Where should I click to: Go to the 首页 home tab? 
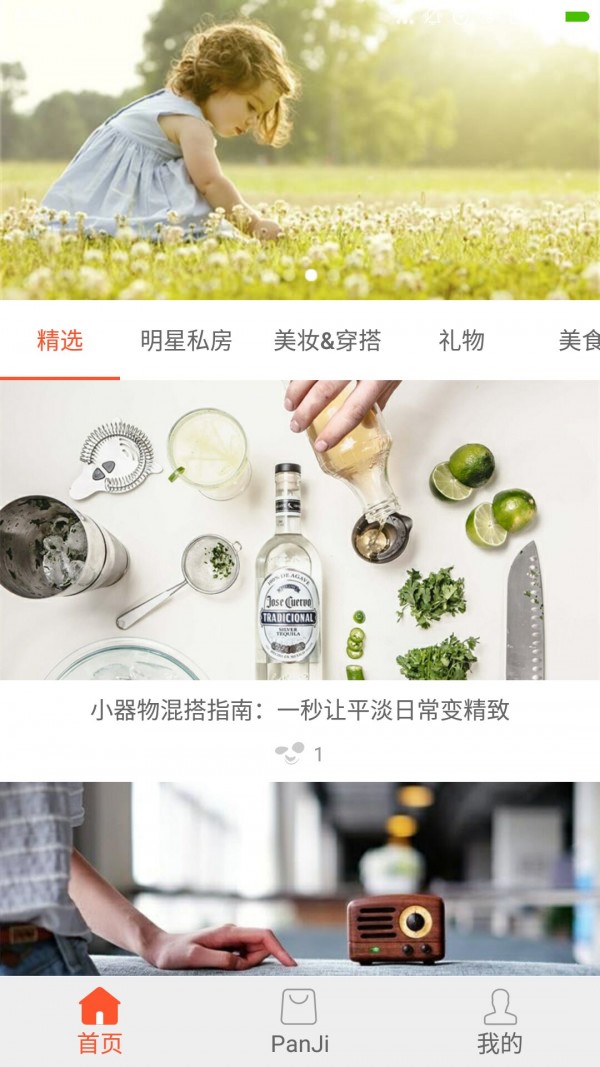pos(100,1022)
